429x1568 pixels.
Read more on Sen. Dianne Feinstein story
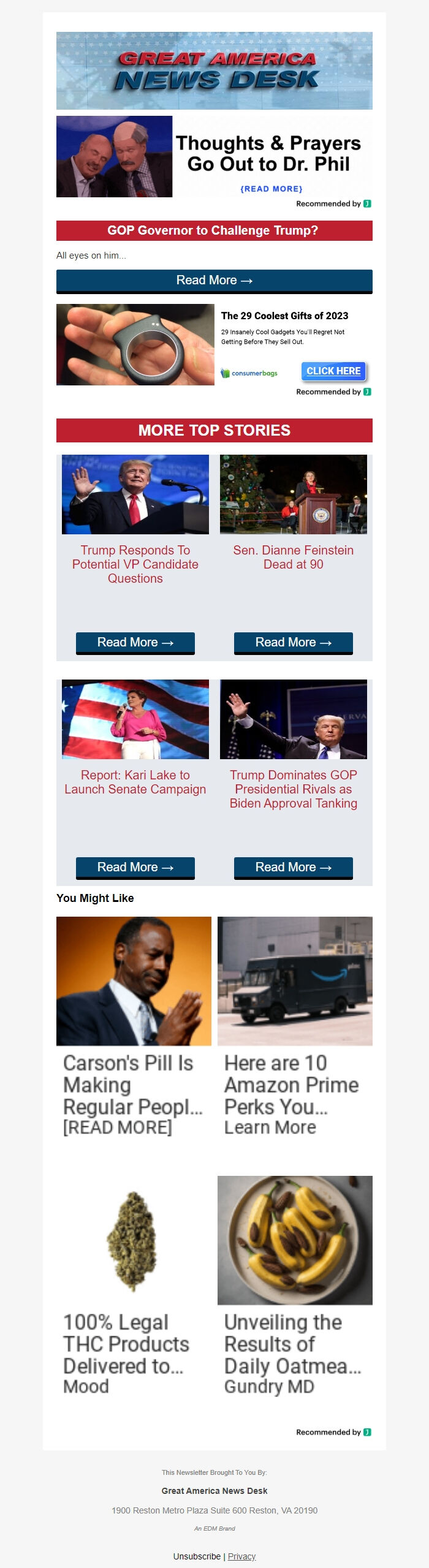point(293,643)
